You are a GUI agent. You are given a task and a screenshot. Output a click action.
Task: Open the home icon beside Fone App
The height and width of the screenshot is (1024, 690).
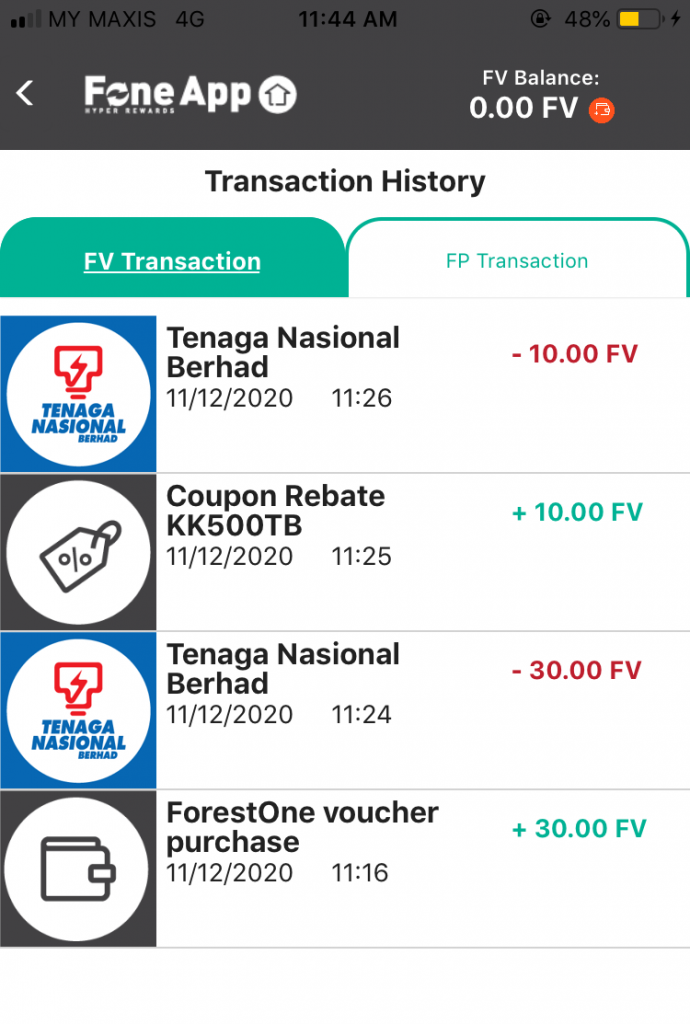(x=277, y=96)
